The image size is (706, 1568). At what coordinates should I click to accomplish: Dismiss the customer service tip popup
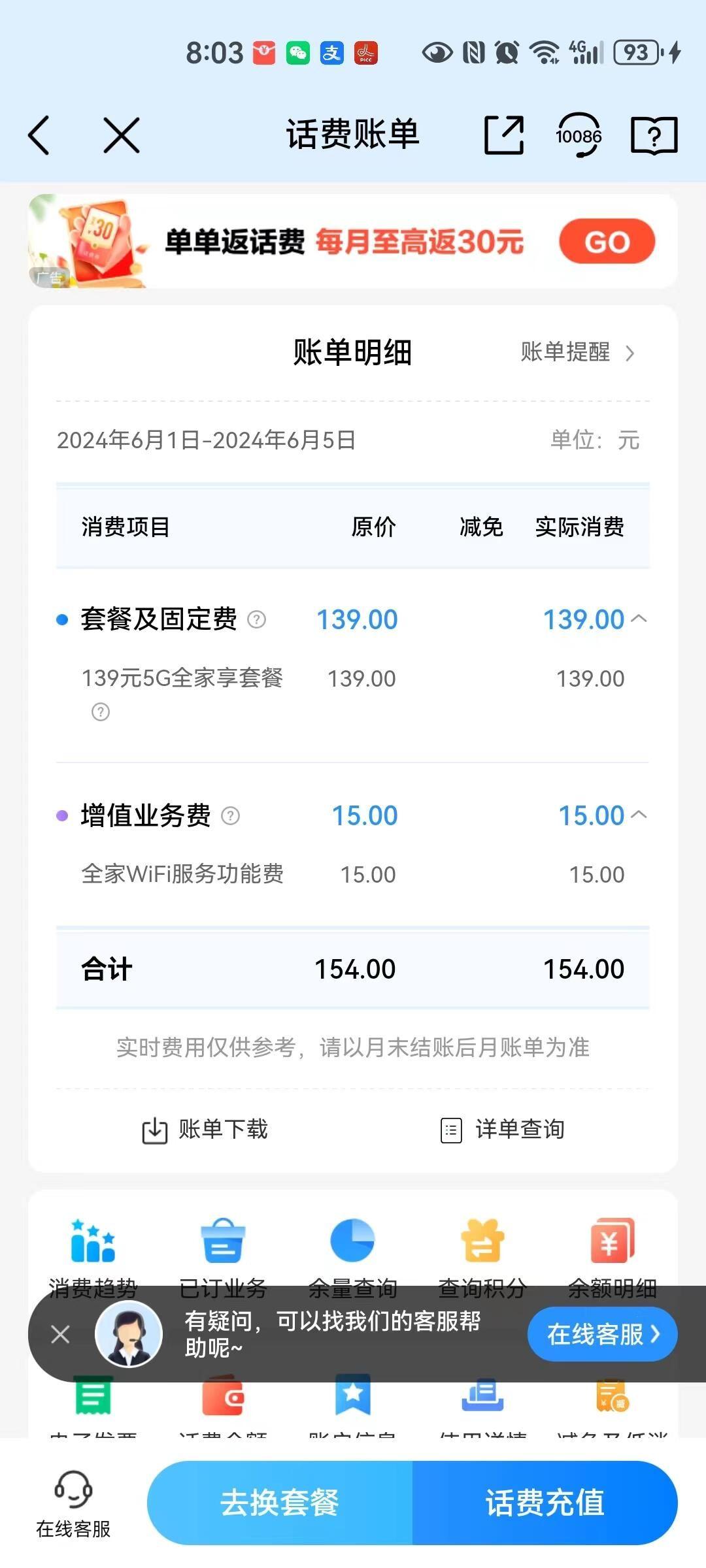[60, 1334]
